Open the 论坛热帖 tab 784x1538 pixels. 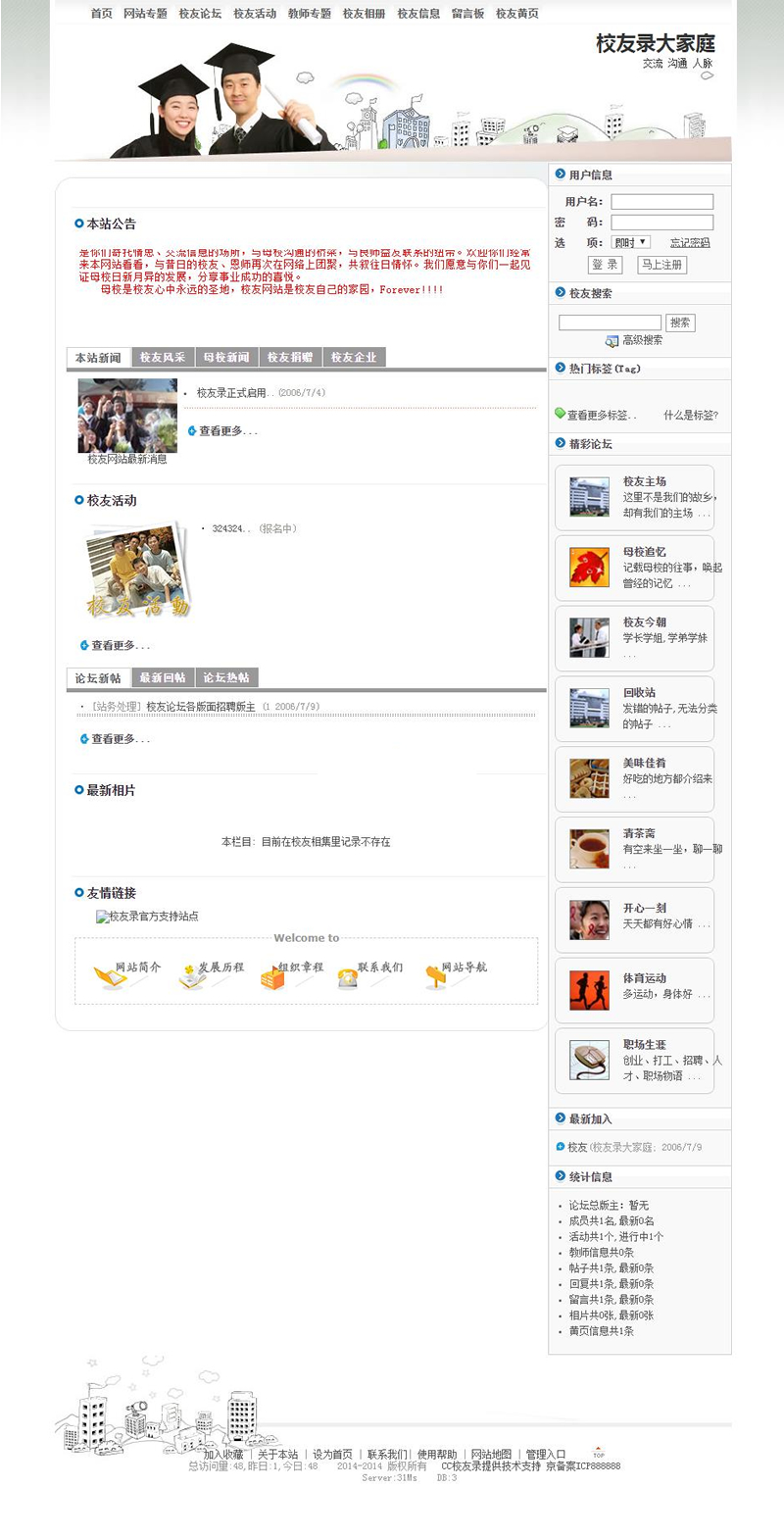click(226, 678)
